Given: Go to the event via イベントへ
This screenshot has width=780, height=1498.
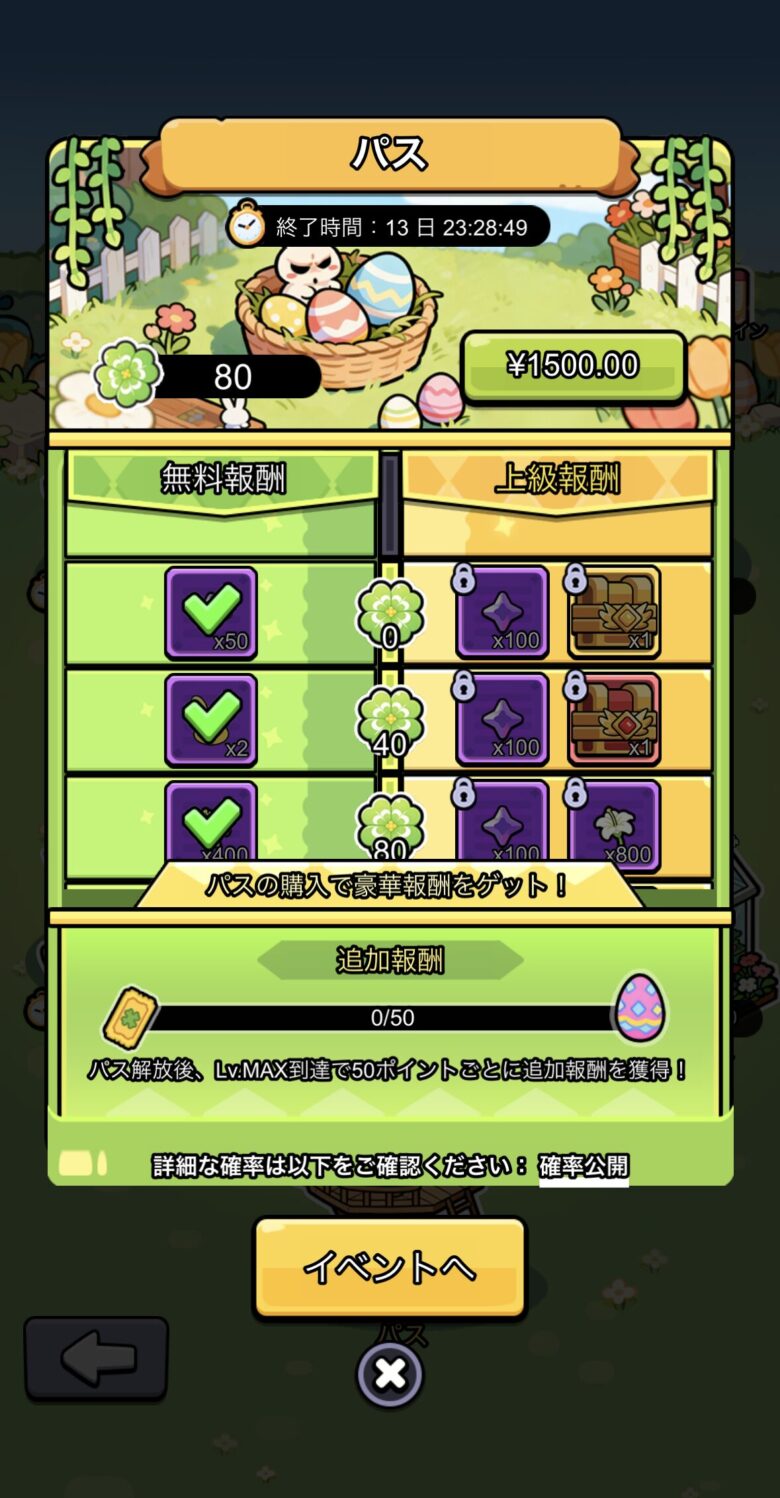Looking at the screenshot, I should point(389,1267).
